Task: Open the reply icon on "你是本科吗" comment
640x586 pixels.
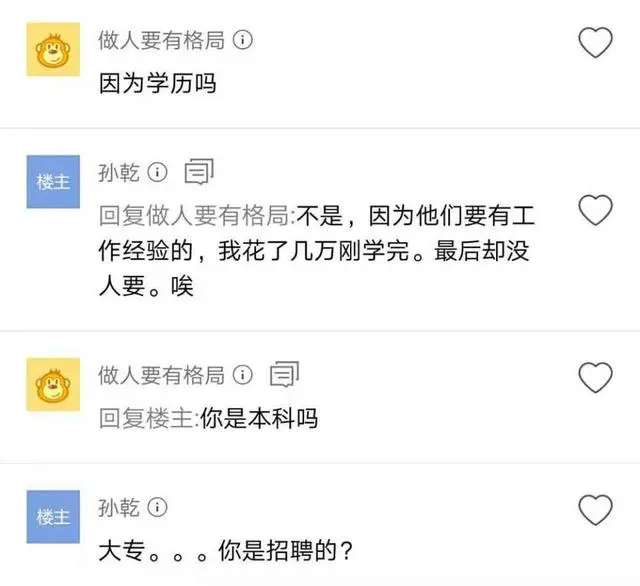Action: point(285,374)
